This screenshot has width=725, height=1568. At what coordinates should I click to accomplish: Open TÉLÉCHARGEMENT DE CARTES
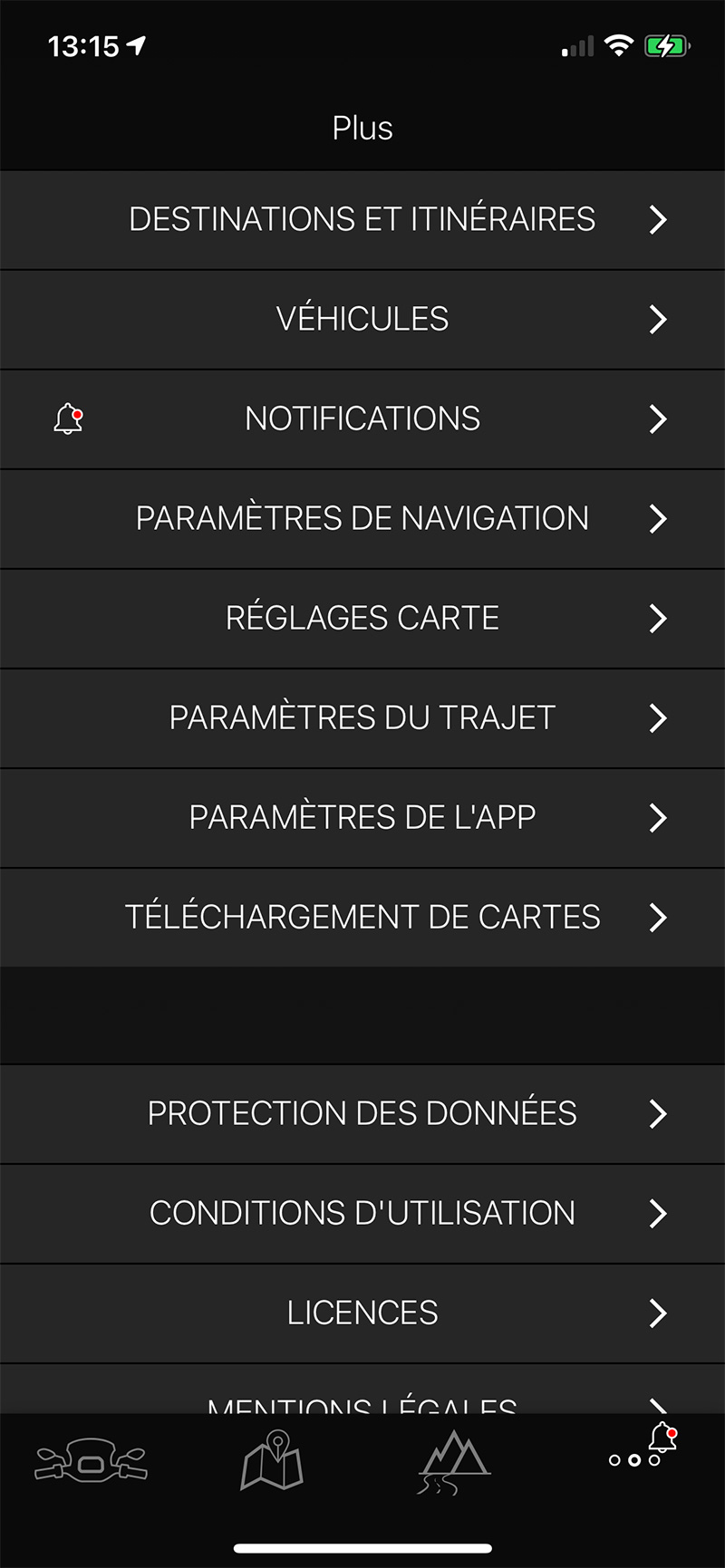(362, 917)
